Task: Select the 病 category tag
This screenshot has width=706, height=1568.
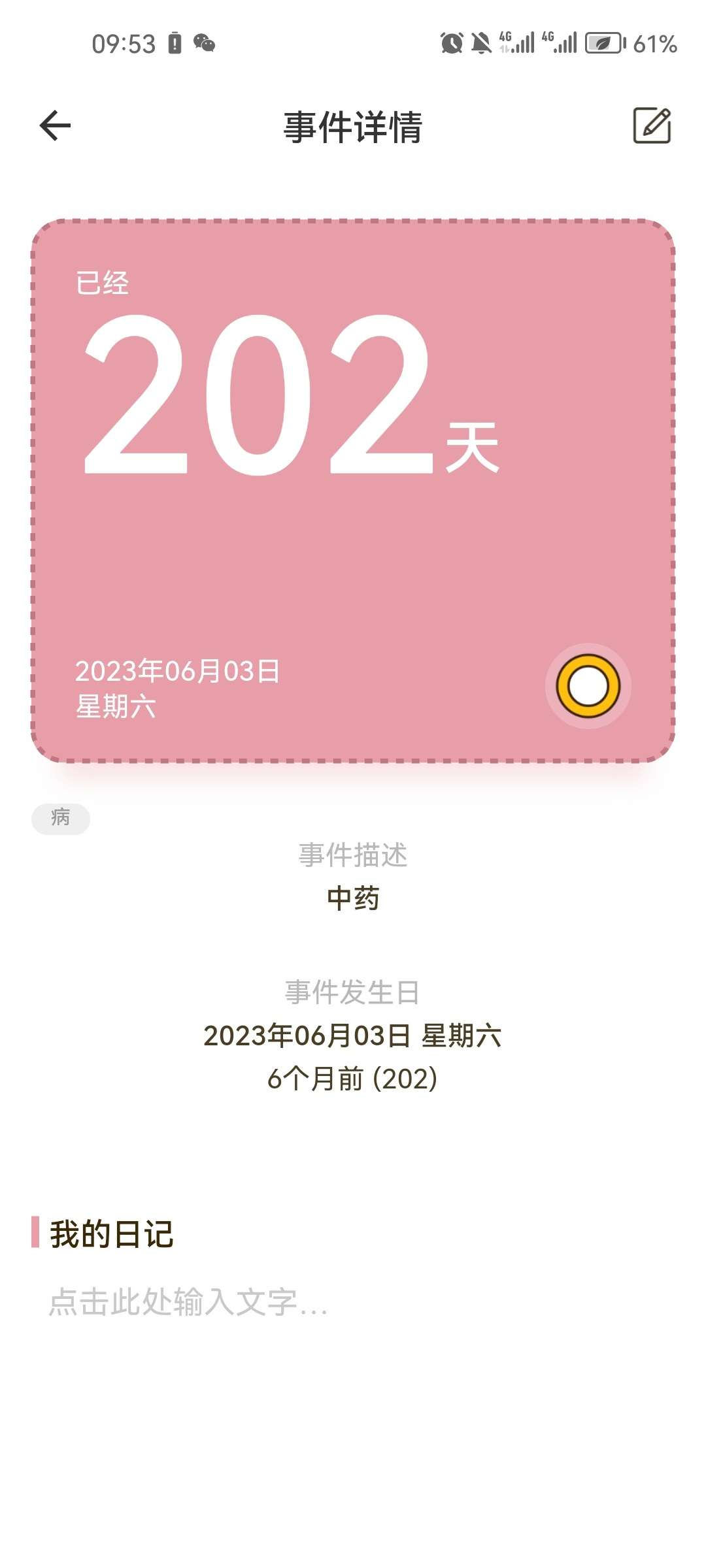Action: coord(61,818)
